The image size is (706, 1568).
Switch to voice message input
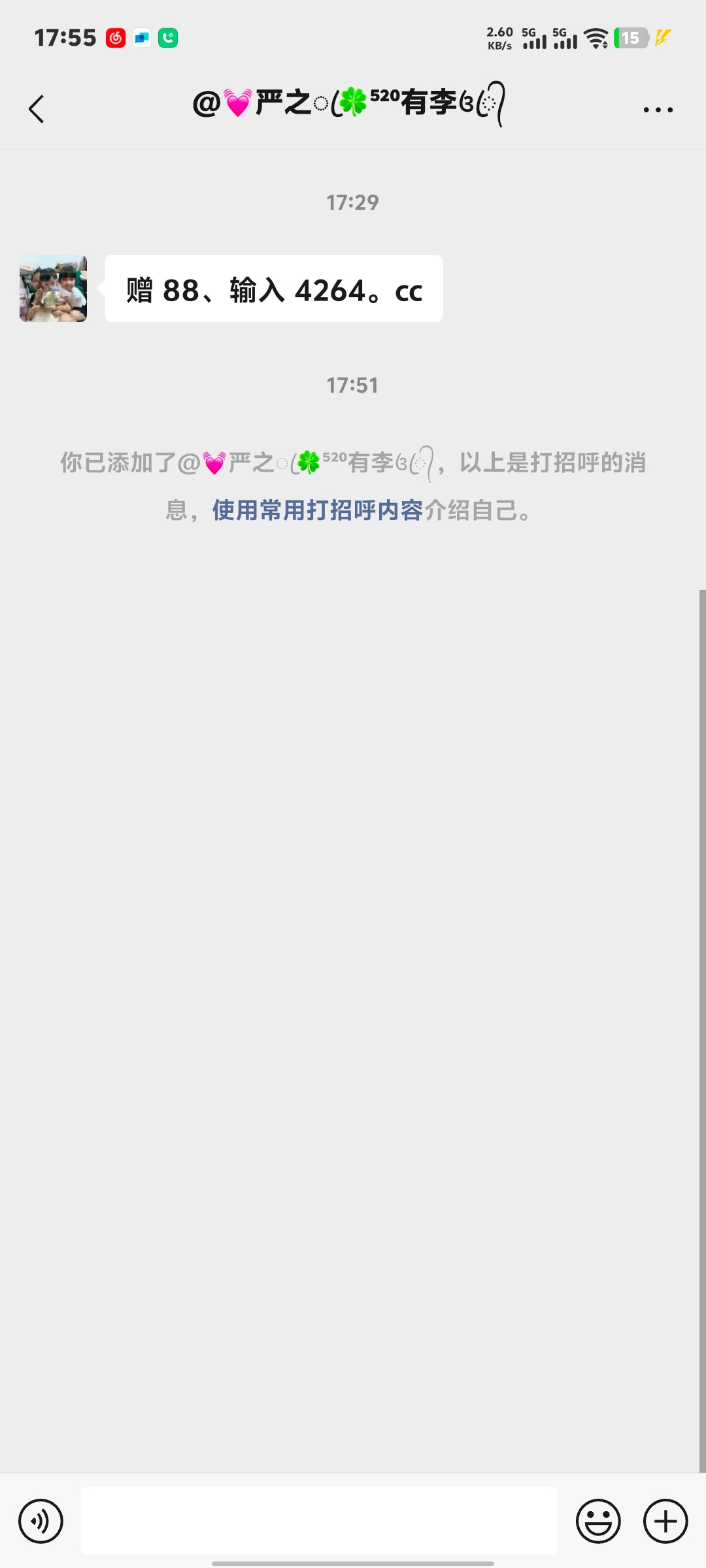click(41, 1521)
